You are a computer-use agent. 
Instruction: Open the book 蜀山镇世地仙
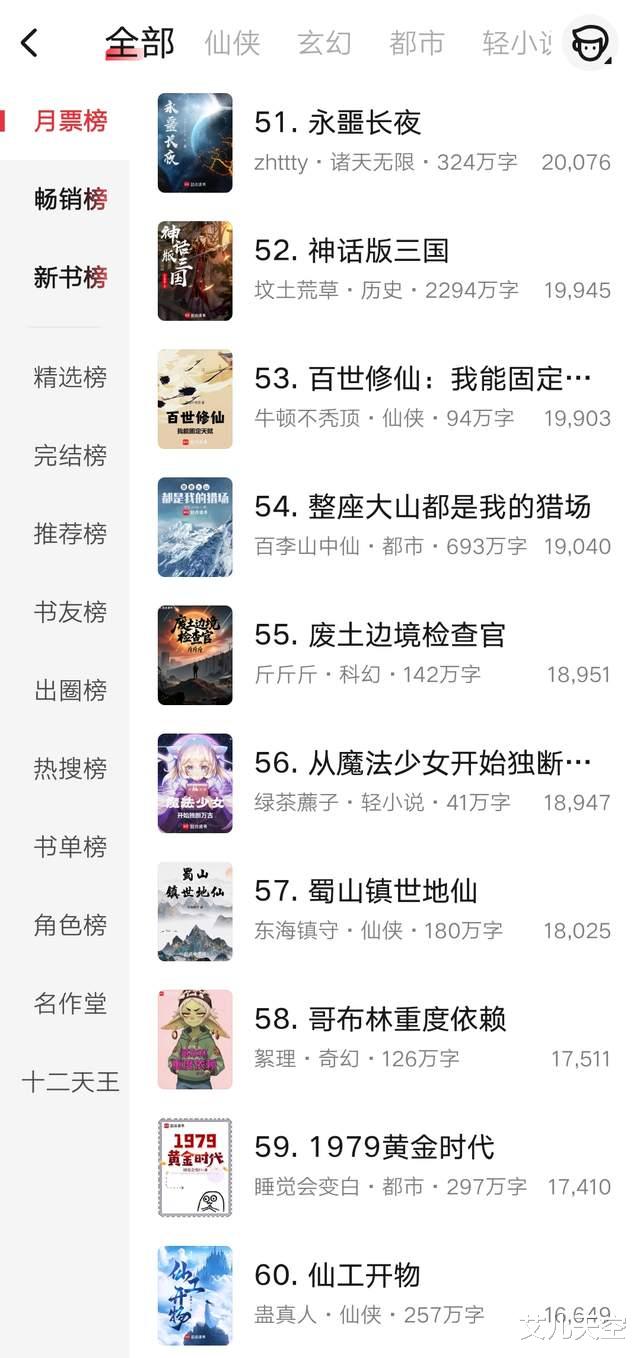tap(366, 891)
